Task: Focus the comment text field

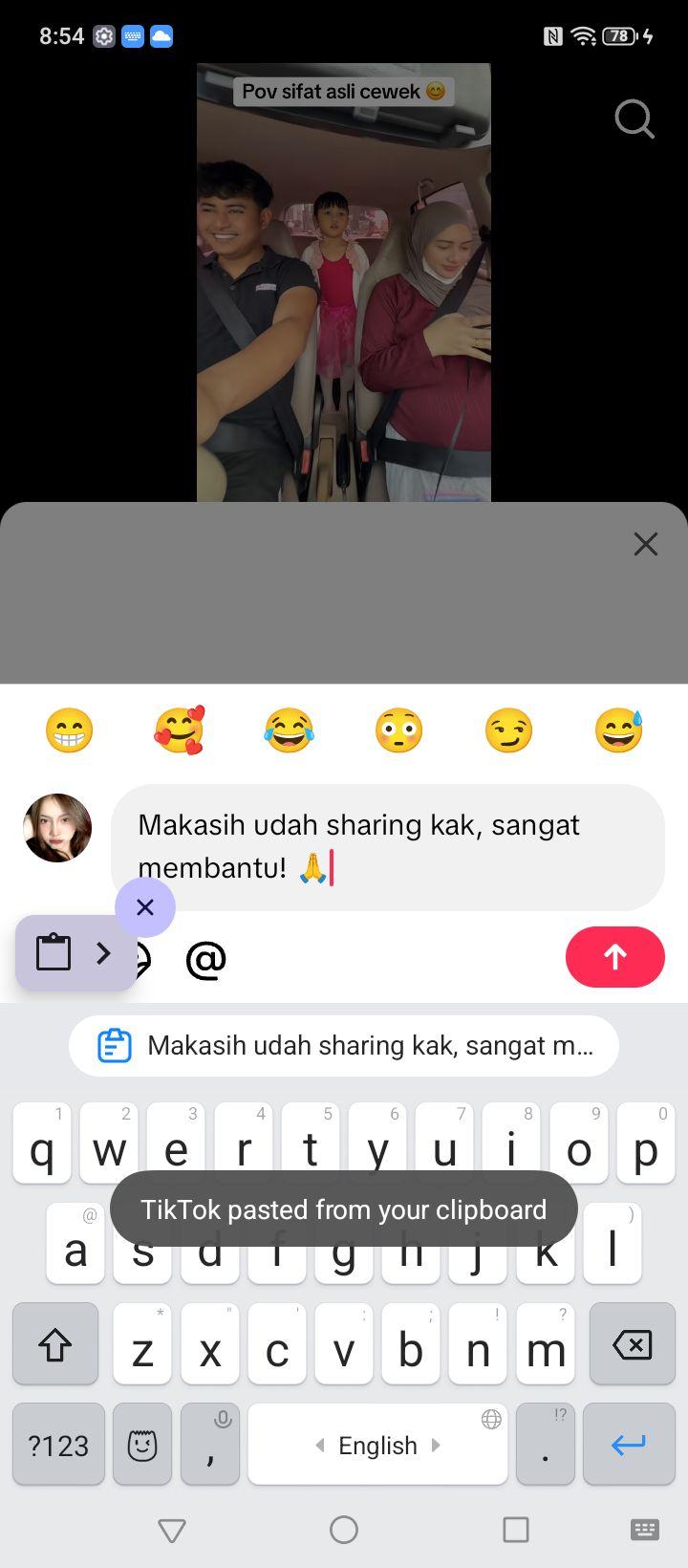Action: tap(388, 847)
